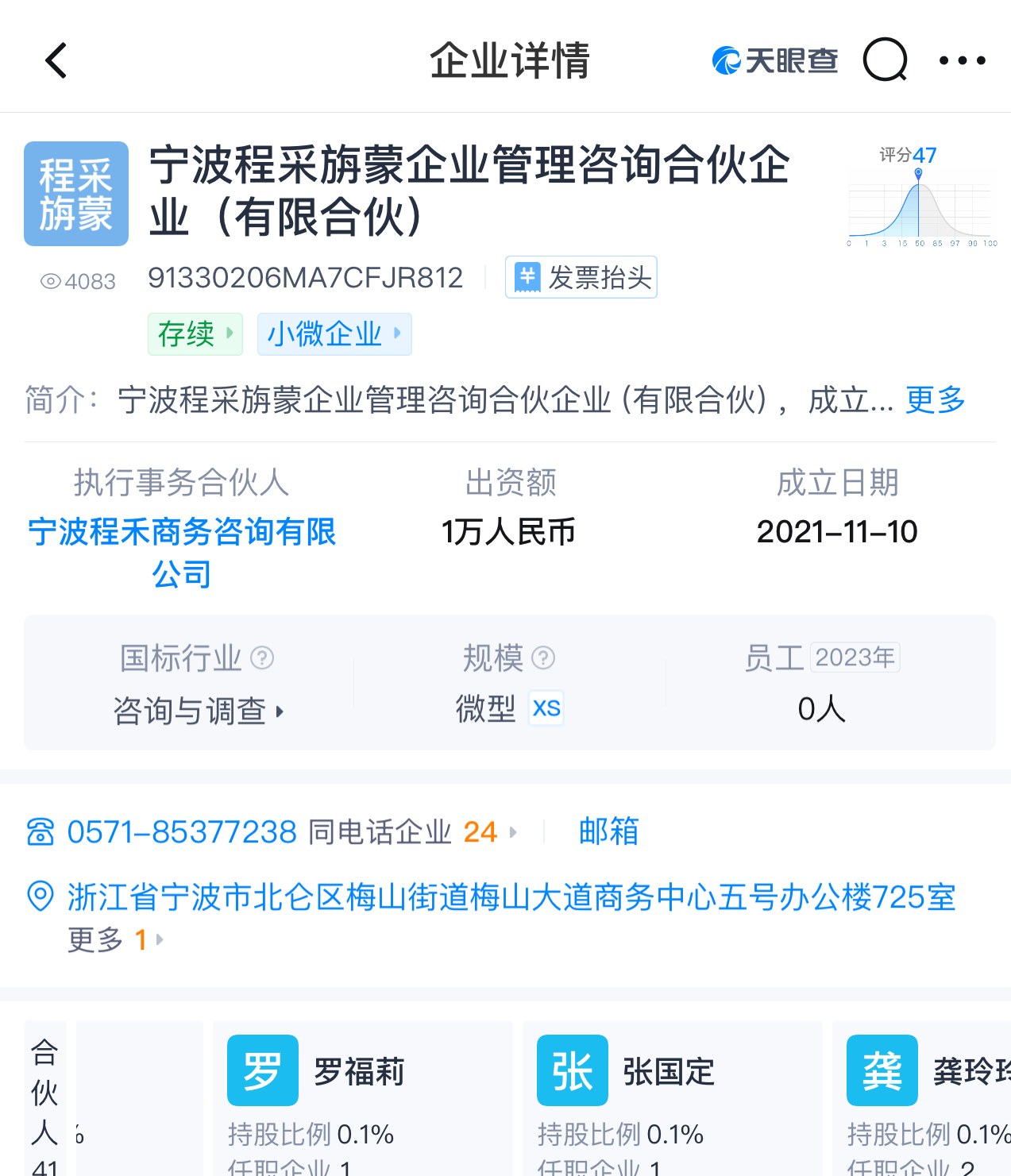Tap the 发票抬头 invoice button
The height and width of the screenshot is (1176, 1011).
coord(581,277)
